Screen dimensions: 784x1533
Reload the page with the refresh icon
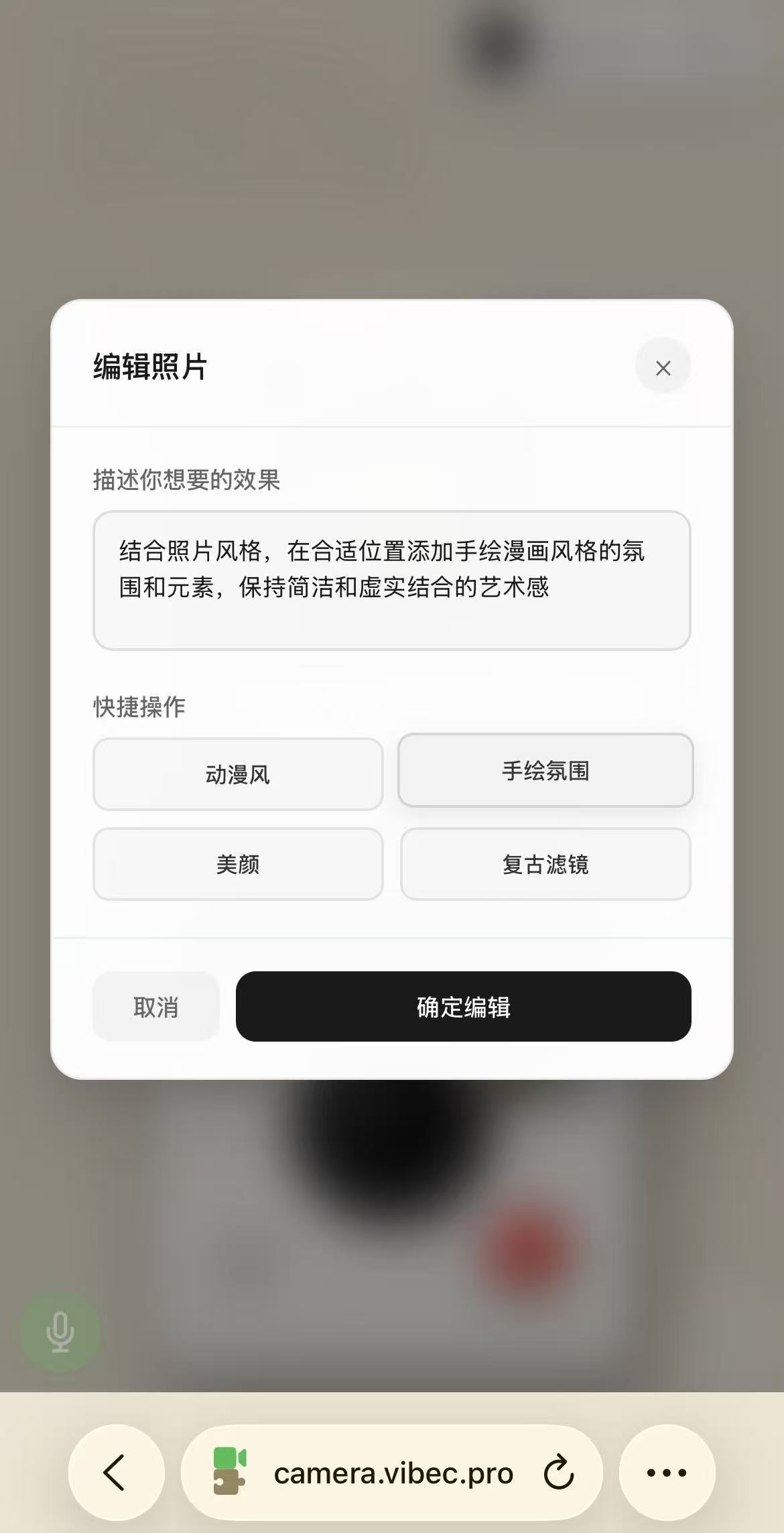click(559, 1473)
